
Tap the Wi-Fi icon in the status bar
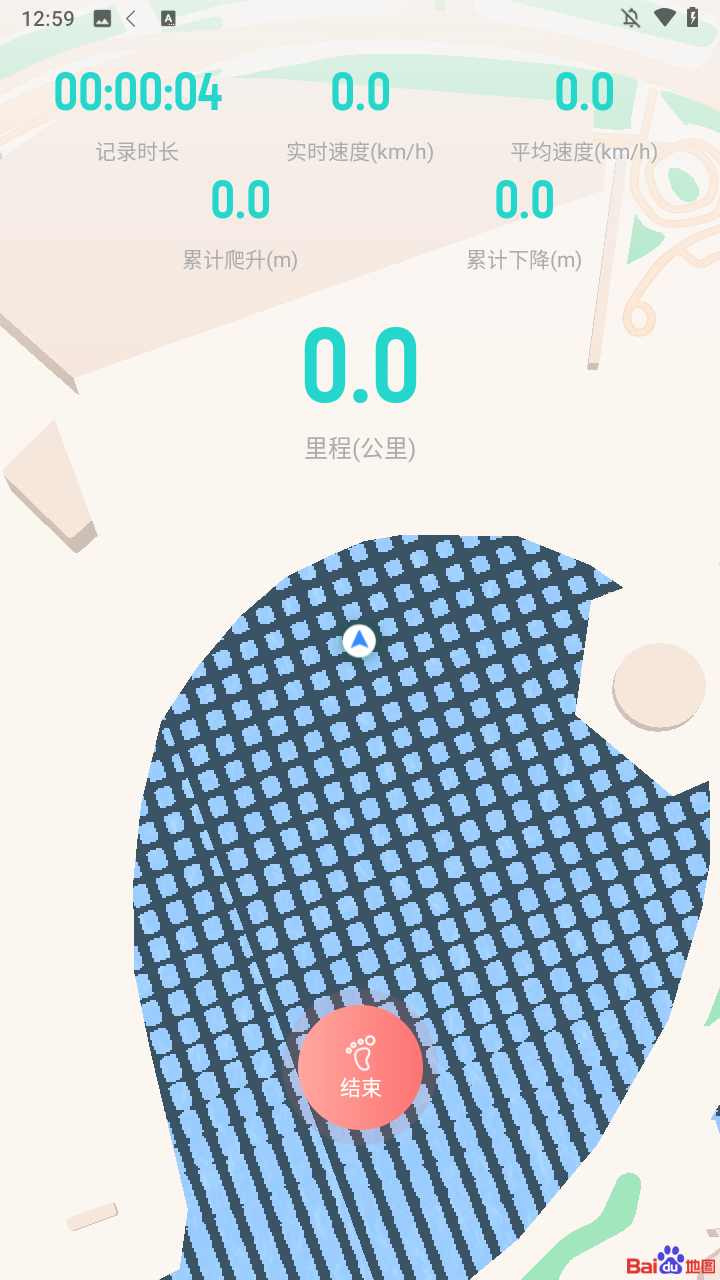tap(664, 17)
